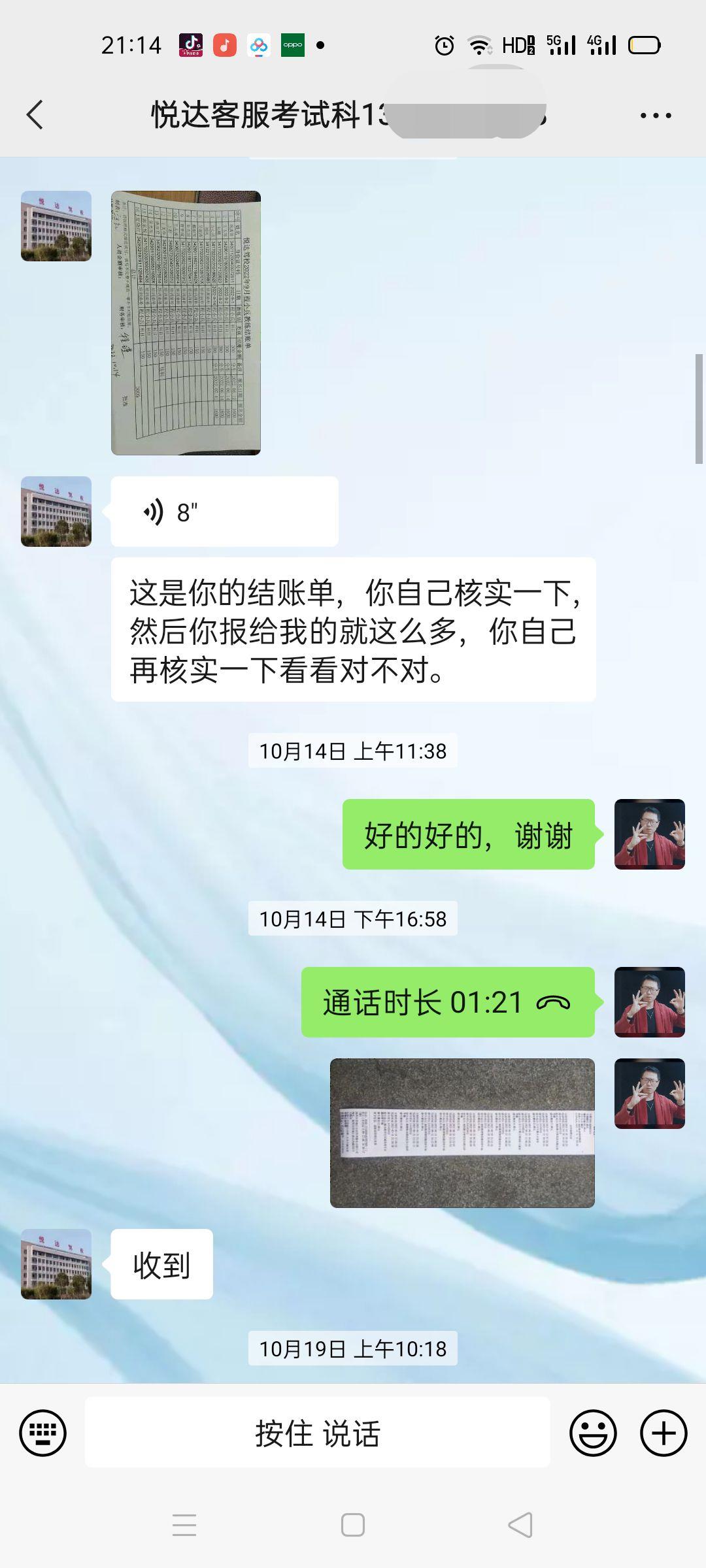Open system recent apps
706x1568 pixels.
[184, 1526]
